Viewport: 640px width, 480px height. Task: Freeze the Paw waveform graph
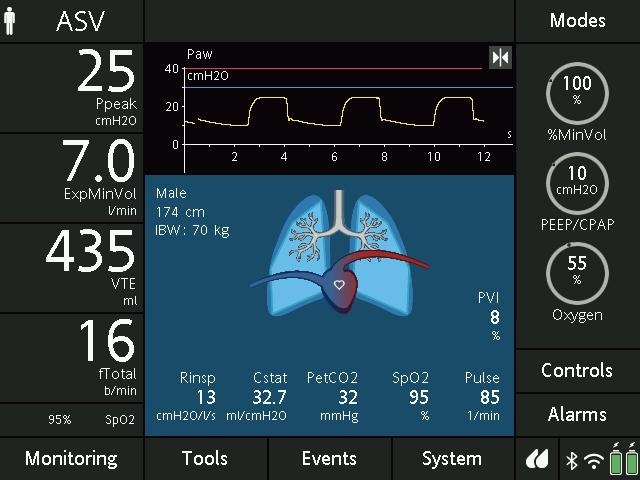[500, 57]
